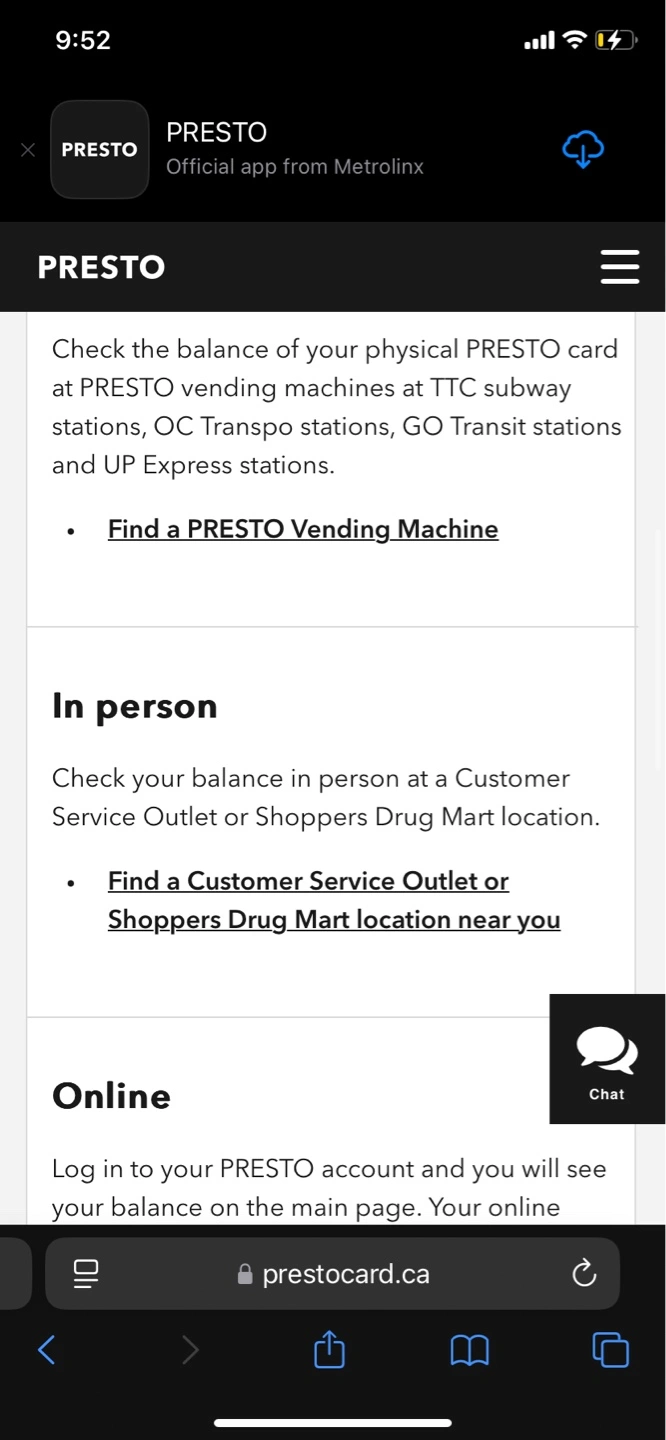Screen dimensions: 666x1440
Task: Share this page
Action: pos(329,1350)
